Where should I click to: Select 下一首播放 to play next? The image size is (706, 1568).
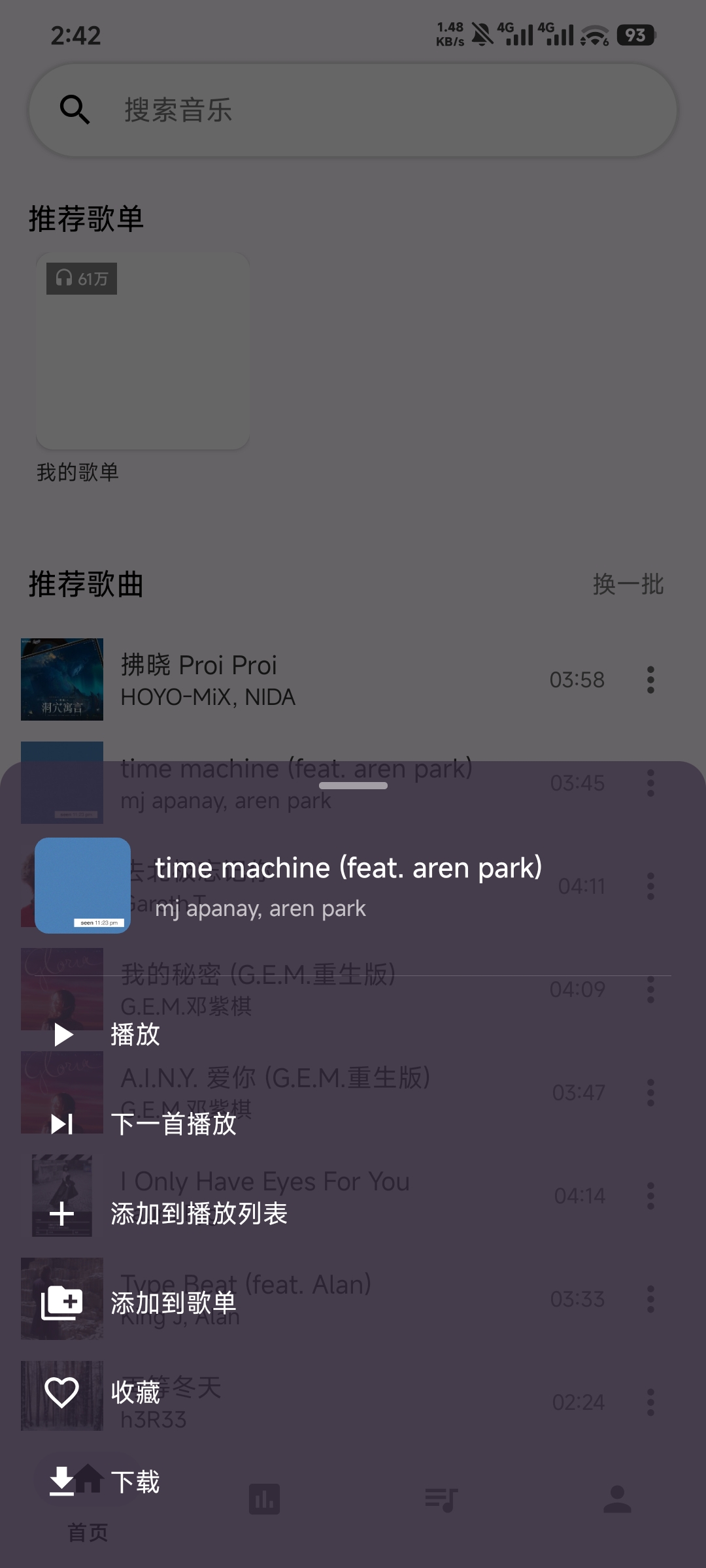(x=173, y=1124)
